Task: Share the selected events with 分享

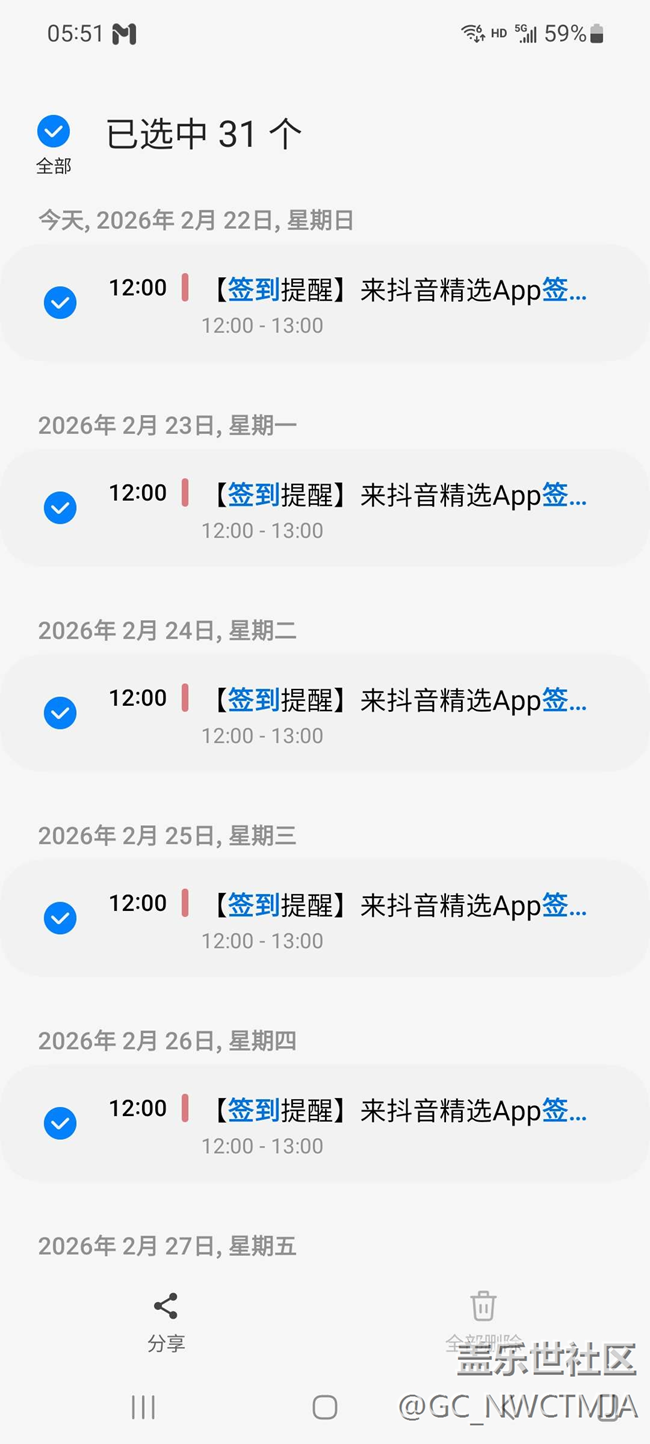Action: click(x=166, y=1320)
